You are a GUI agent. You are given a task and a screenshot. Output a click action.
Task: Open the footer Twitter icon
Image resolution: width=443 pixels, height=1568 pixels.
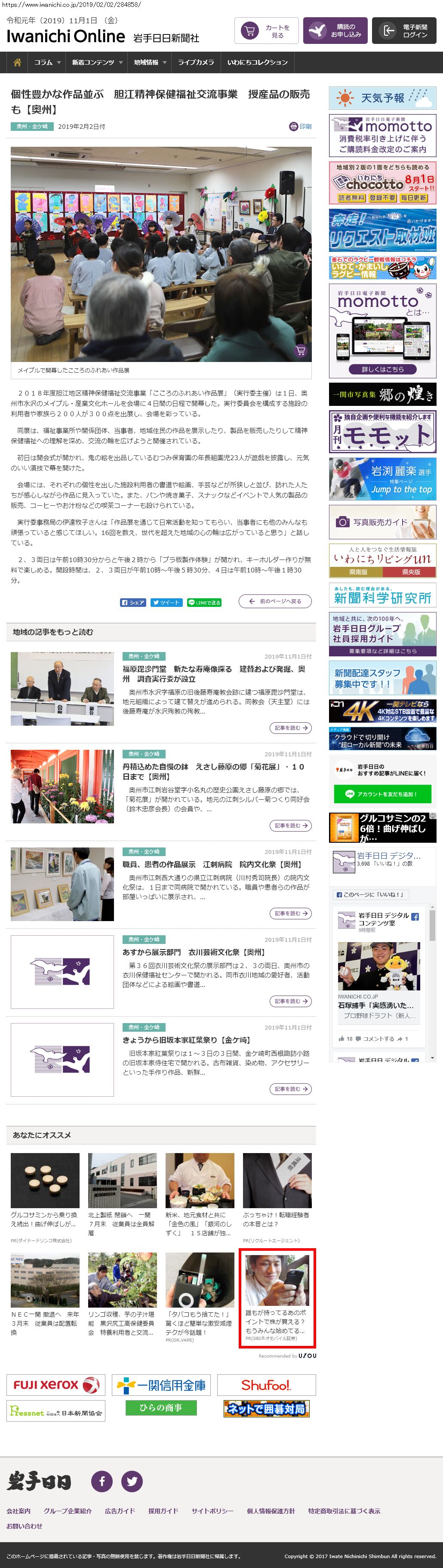pyautogui.click(x=132, y=1481)
